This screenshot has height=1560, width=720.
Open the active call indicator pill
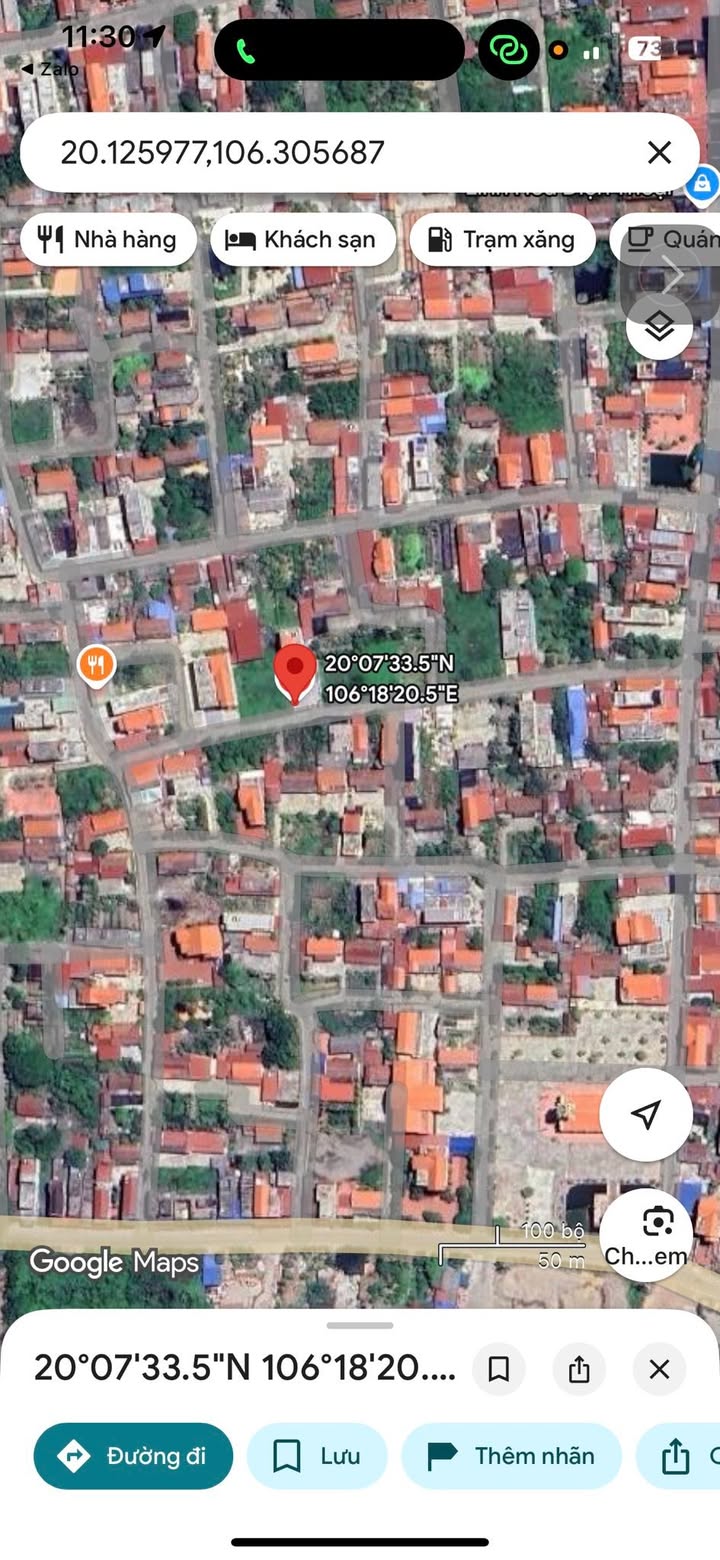point(339,50)
